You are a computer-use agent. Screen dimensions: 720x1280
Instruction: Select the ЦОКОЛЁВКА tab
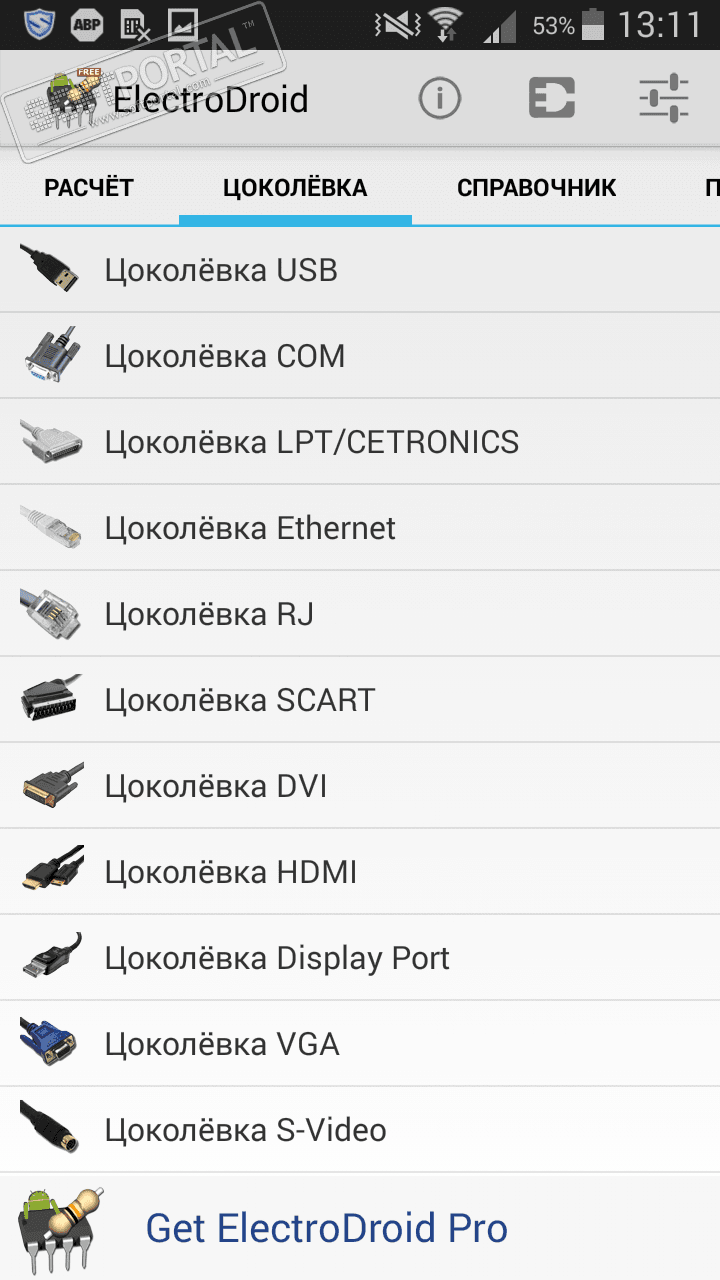295,188
